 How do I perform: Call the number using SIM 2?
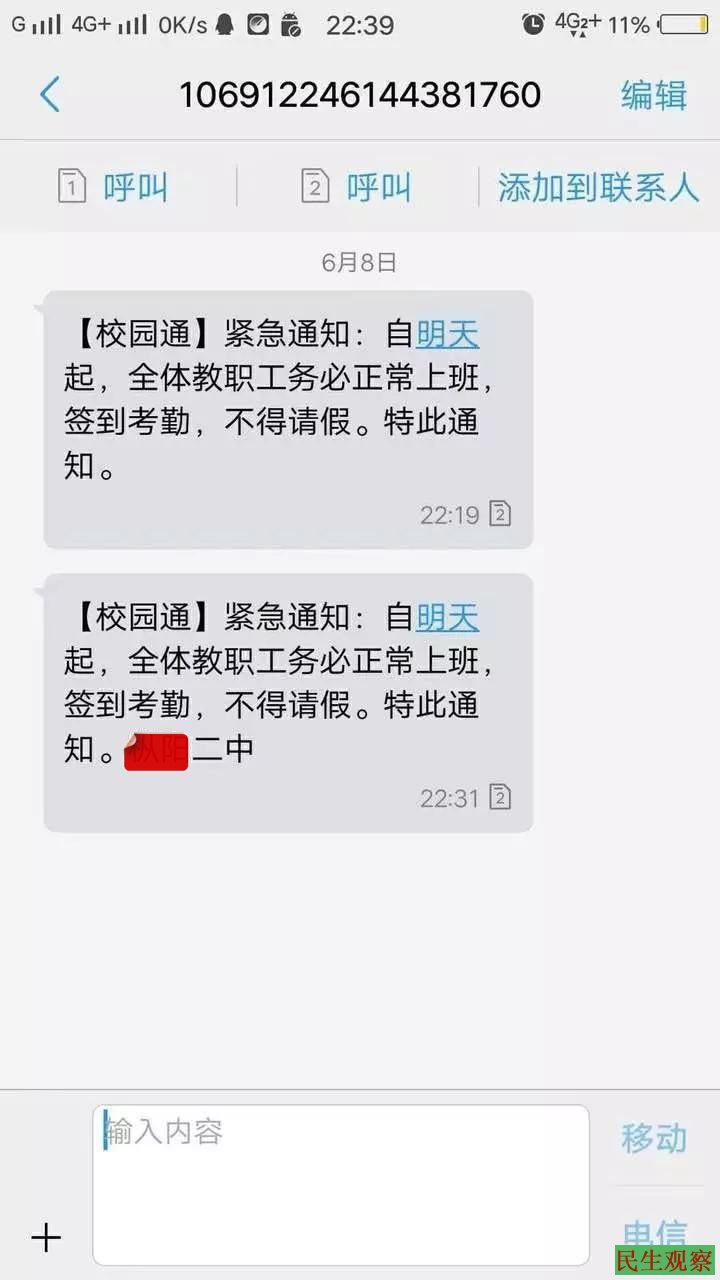(357, 187)
